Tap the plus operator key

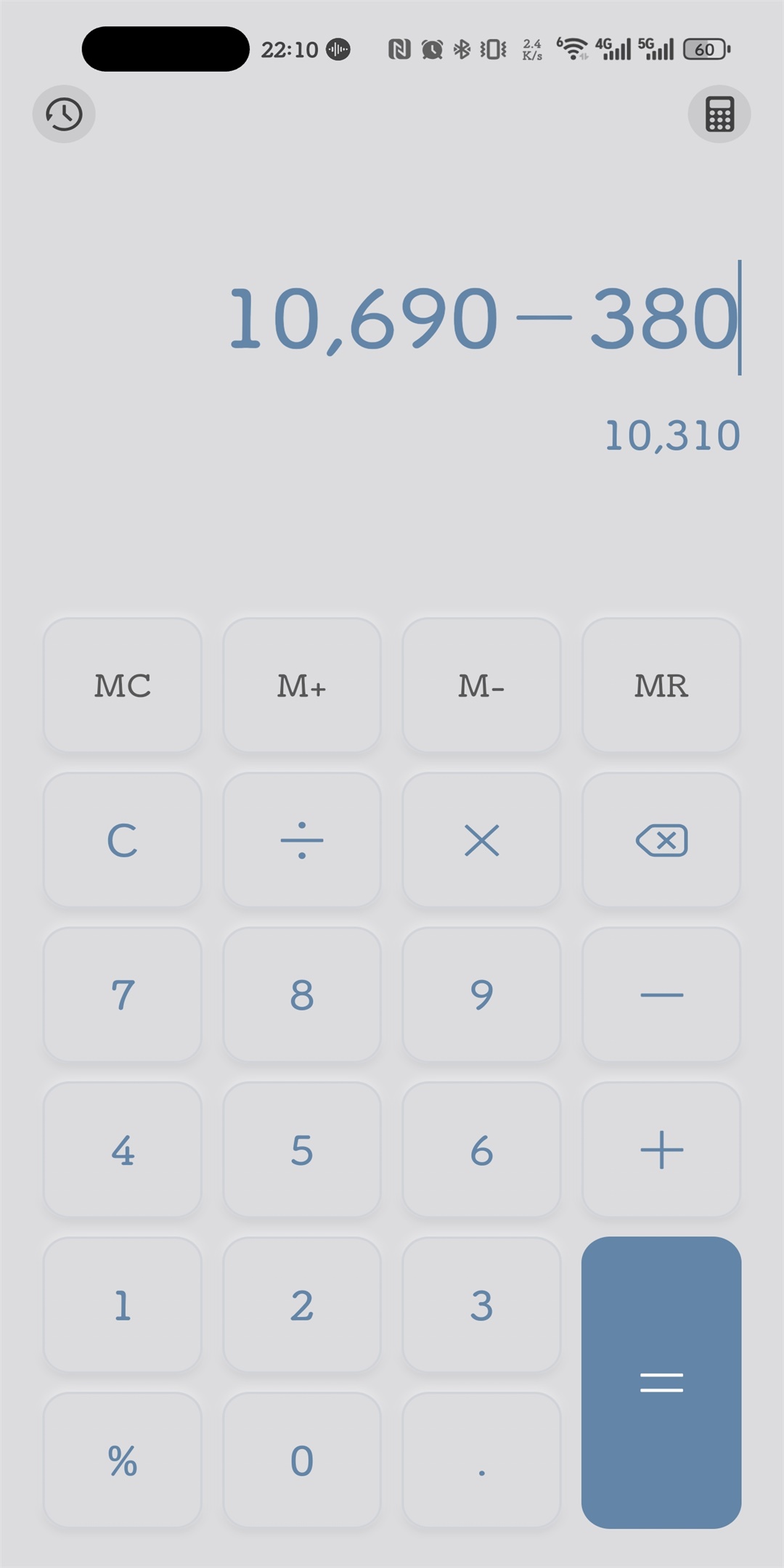661,1150
